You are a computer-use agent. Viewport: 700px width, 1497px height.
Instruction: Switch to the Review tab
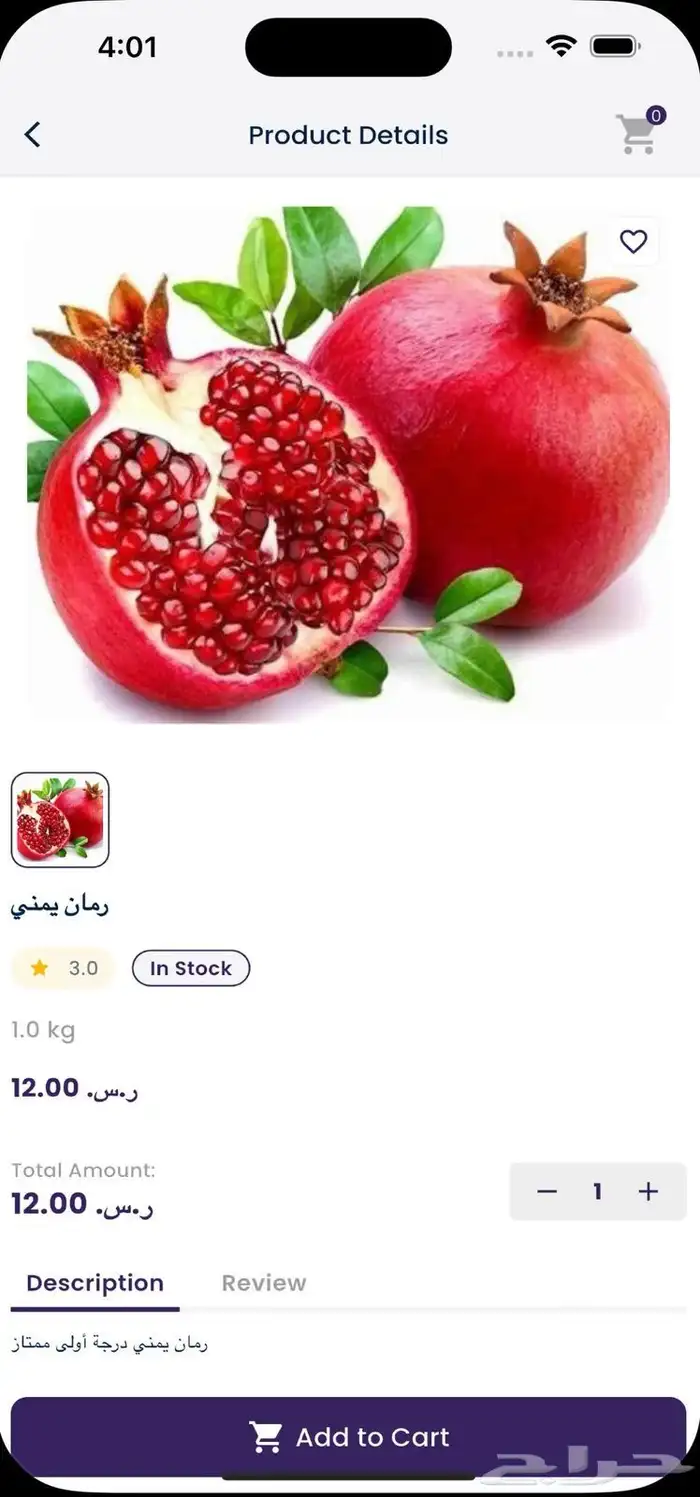(264, 1283)
